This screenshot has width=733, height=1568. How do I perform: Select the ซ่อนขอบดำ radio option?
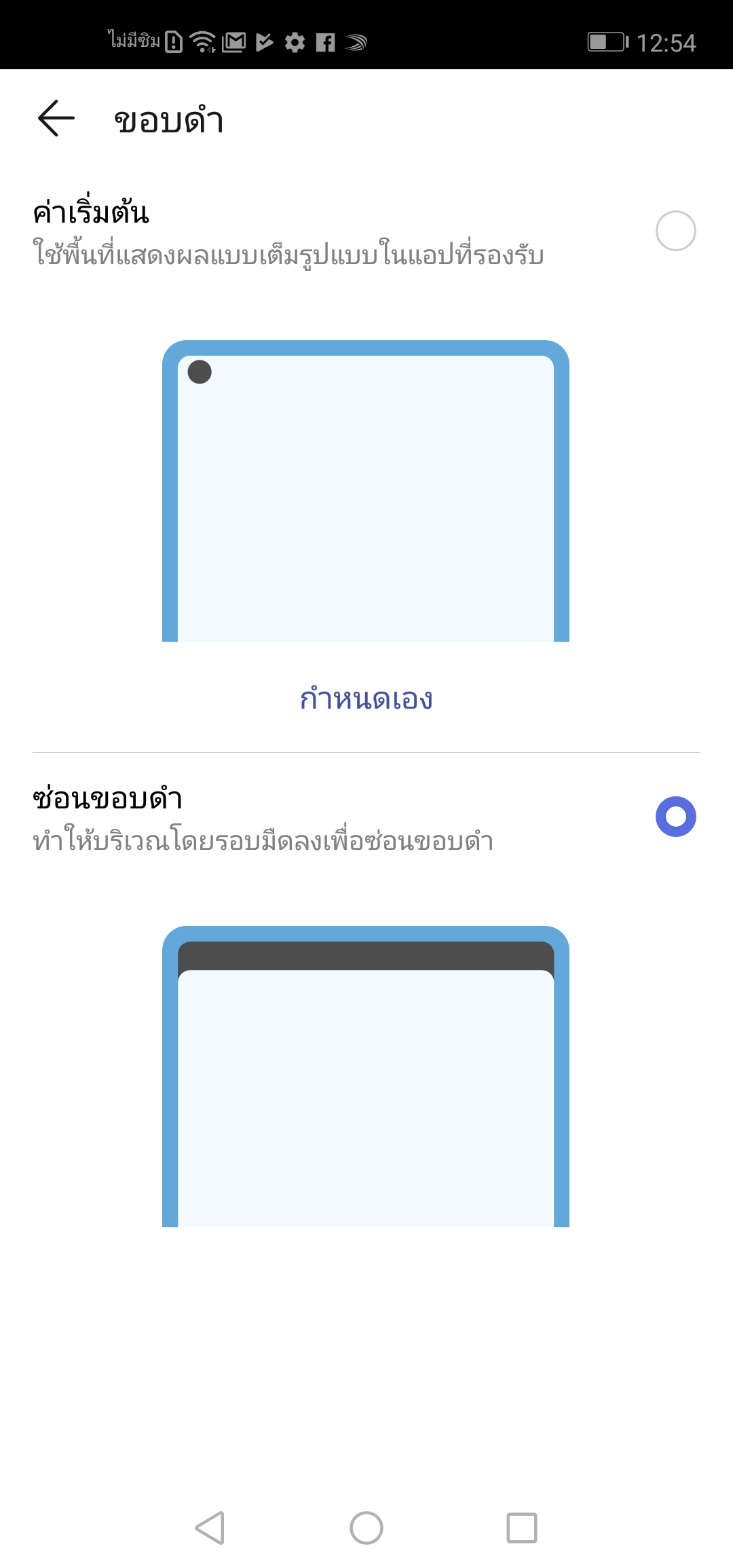point(675,817)
